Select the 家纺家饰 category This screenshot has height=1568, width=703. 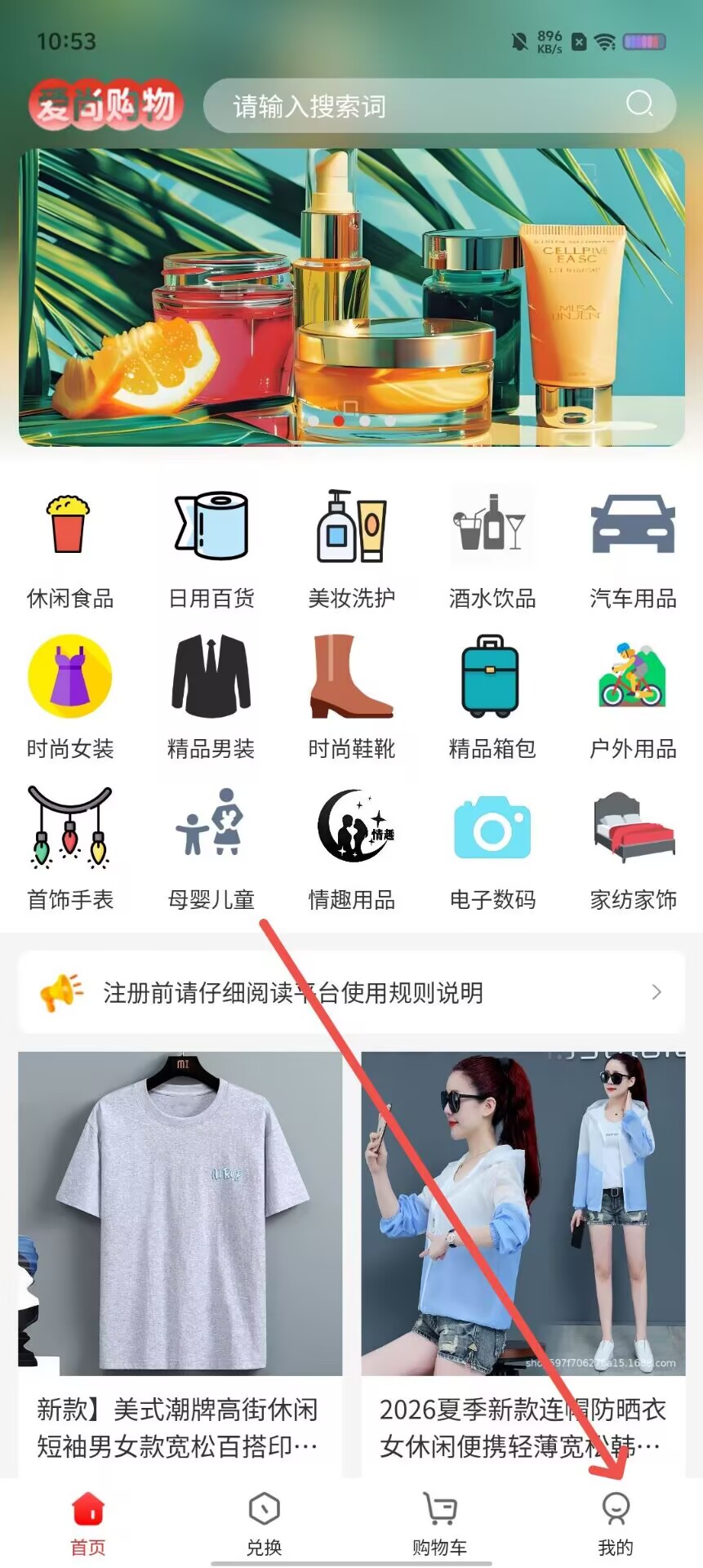[633, 849]
